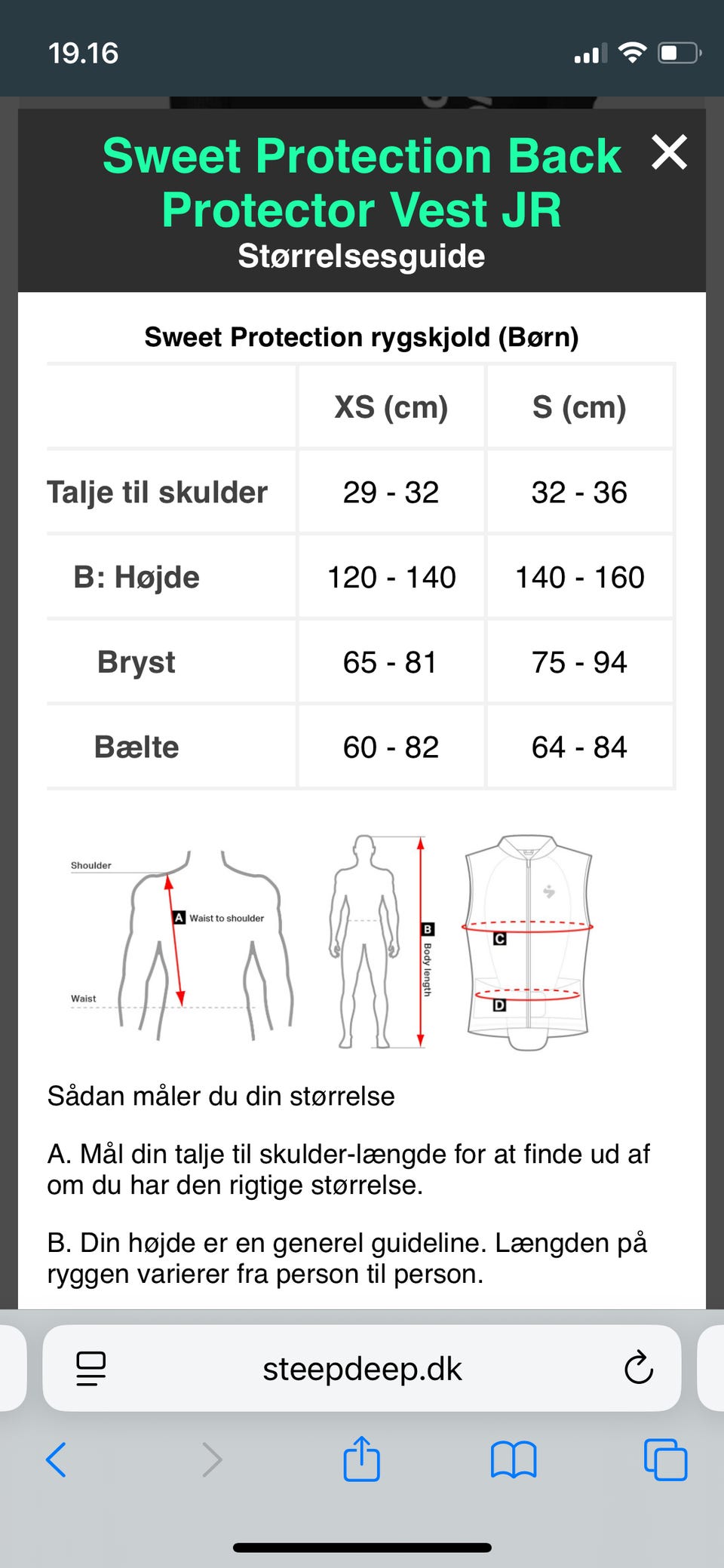Tap the Talje til skulder row label
This screenshot has height=1568, width=724.
tap(158, 492)
